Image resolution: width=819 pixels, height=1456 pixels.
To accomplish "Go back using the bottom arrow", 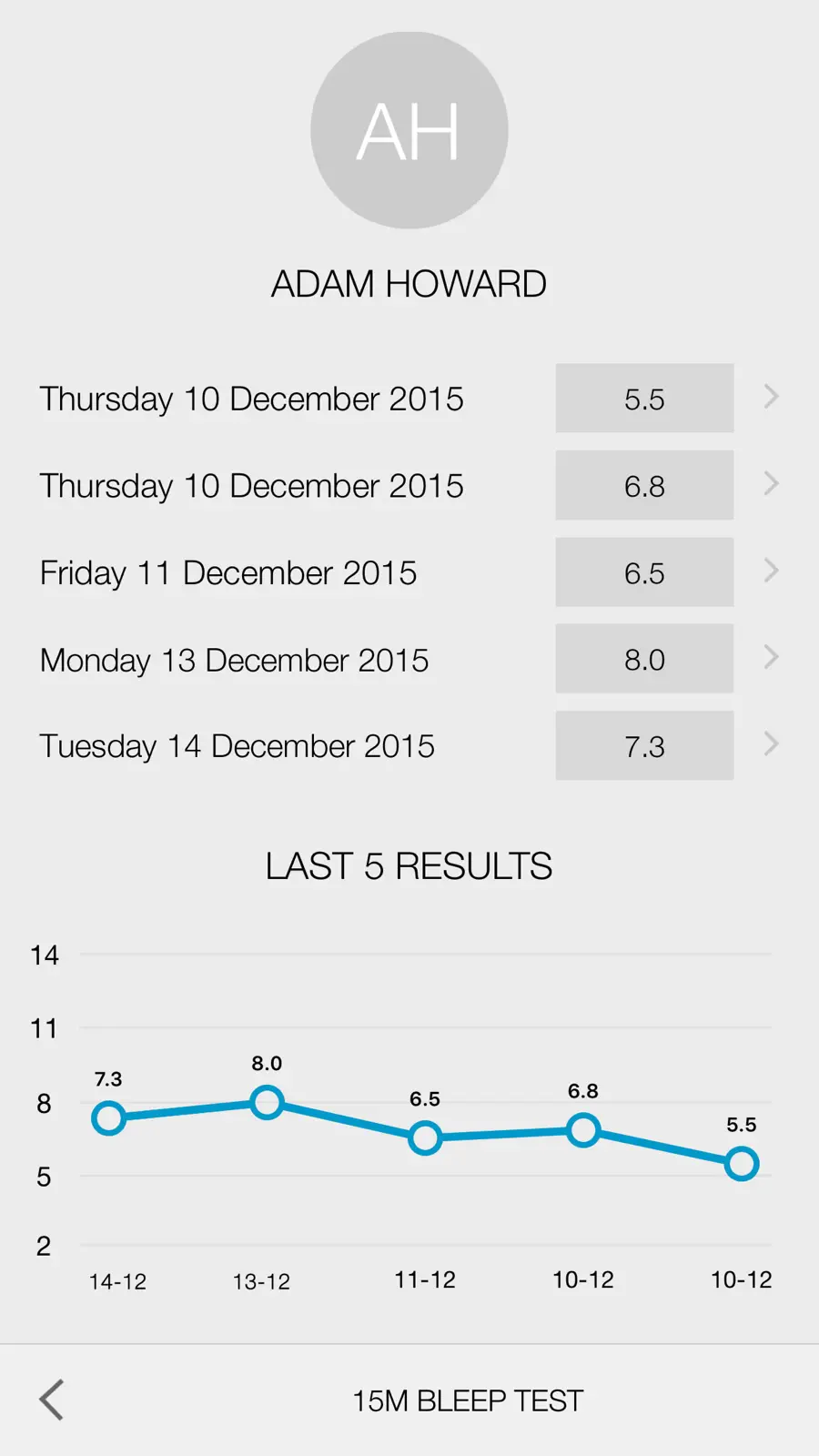I will 52,1400.
